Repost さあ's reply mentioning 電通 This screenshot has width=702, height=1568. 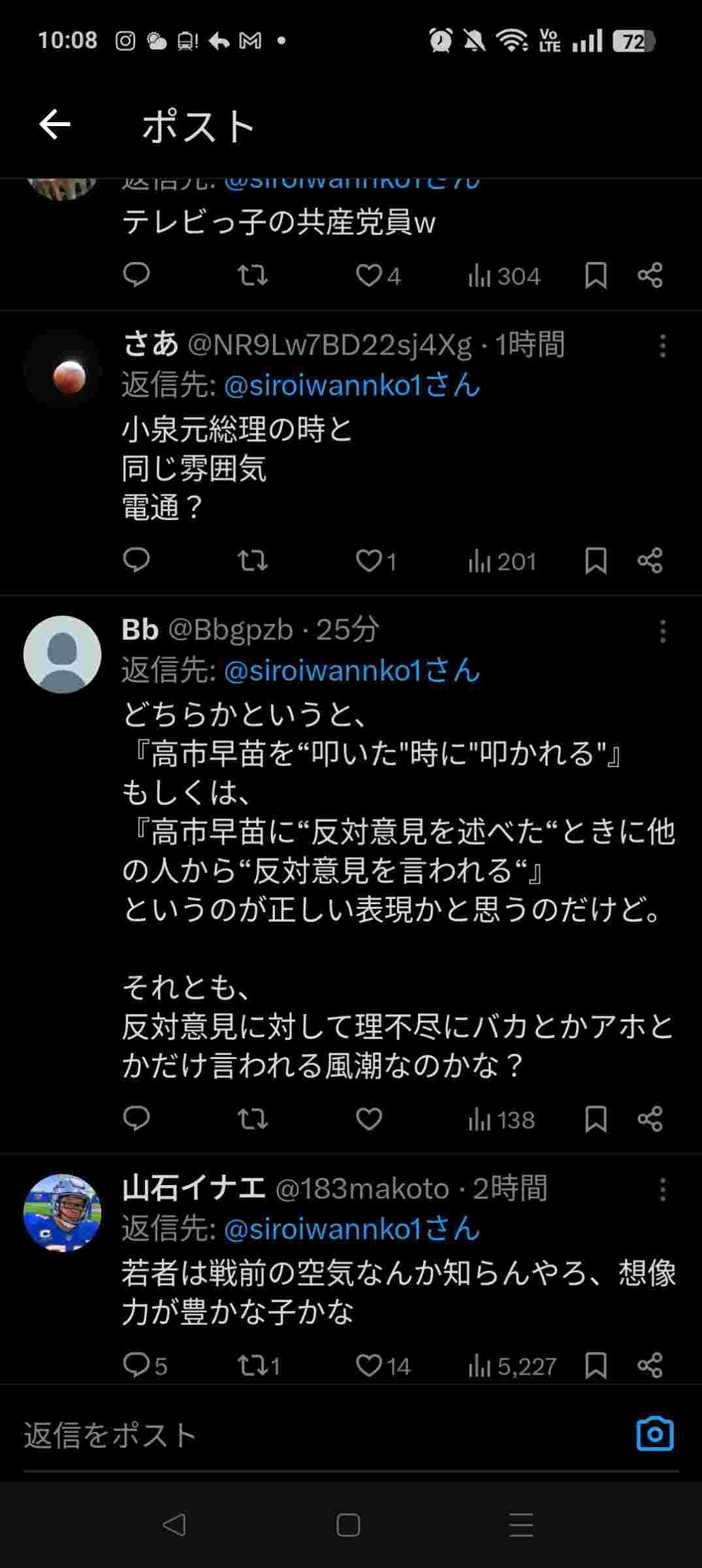point(252,561)
